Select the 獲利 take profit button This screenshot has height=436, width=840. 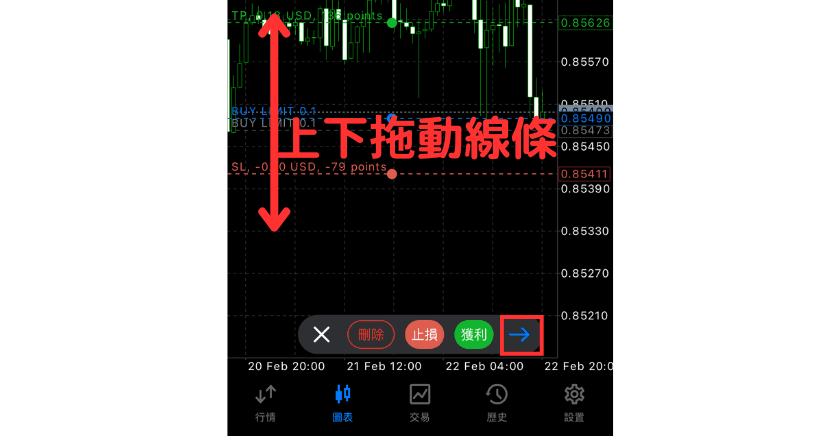coord(473,334)
